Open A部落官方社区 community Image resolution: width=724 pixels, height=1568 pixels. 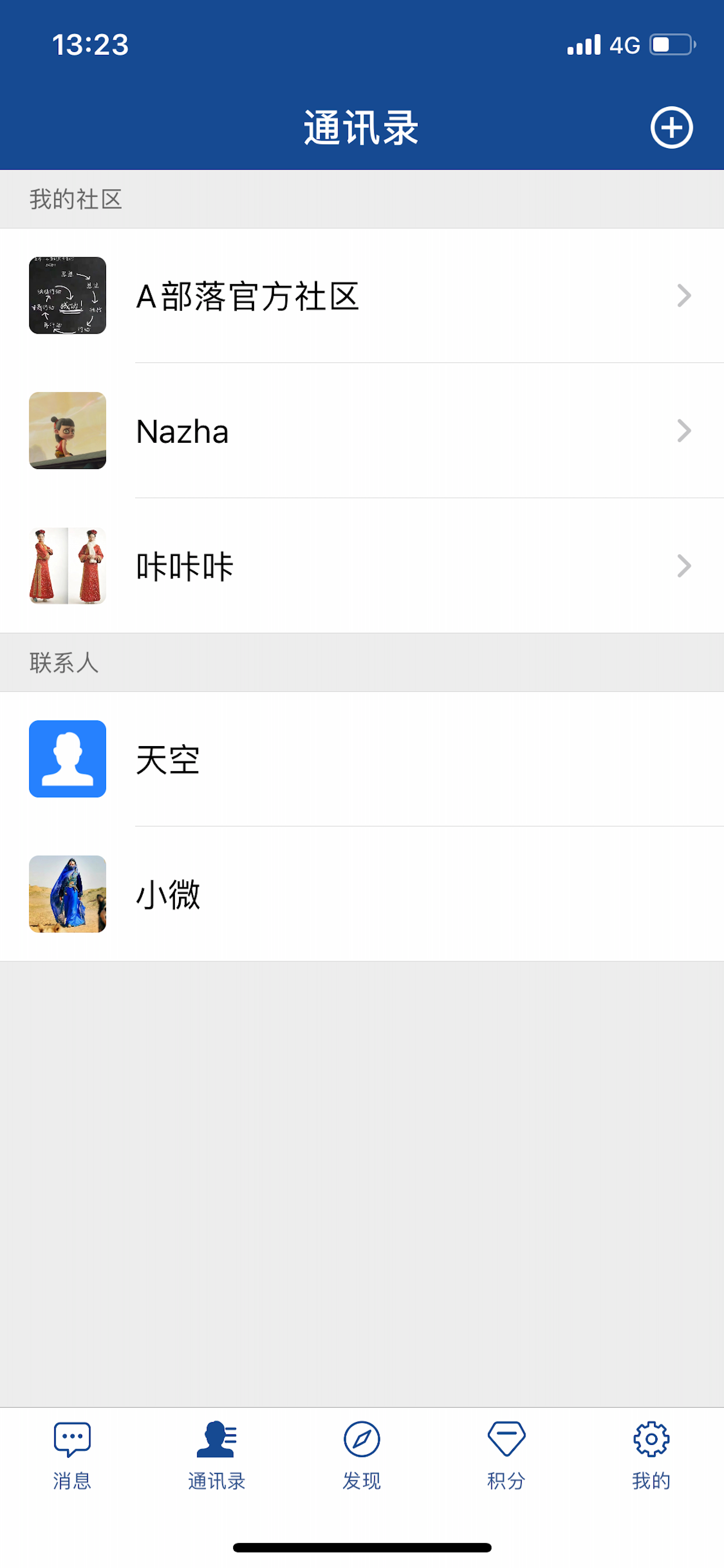click(x=362, y=296)
